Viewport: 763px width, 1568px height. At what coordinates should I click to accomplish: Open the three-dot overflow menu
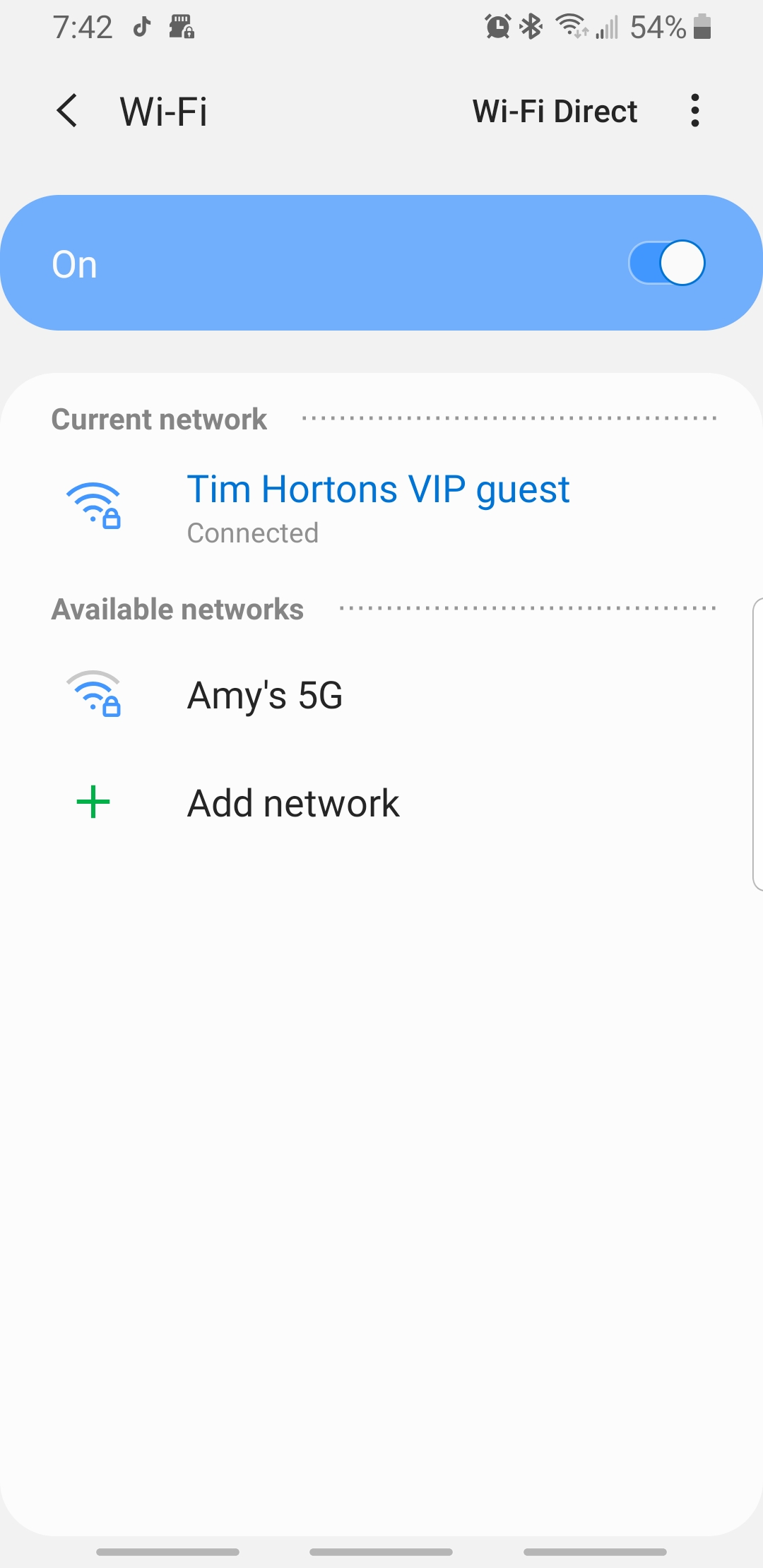pyautogui.click(x=695, y=111)
